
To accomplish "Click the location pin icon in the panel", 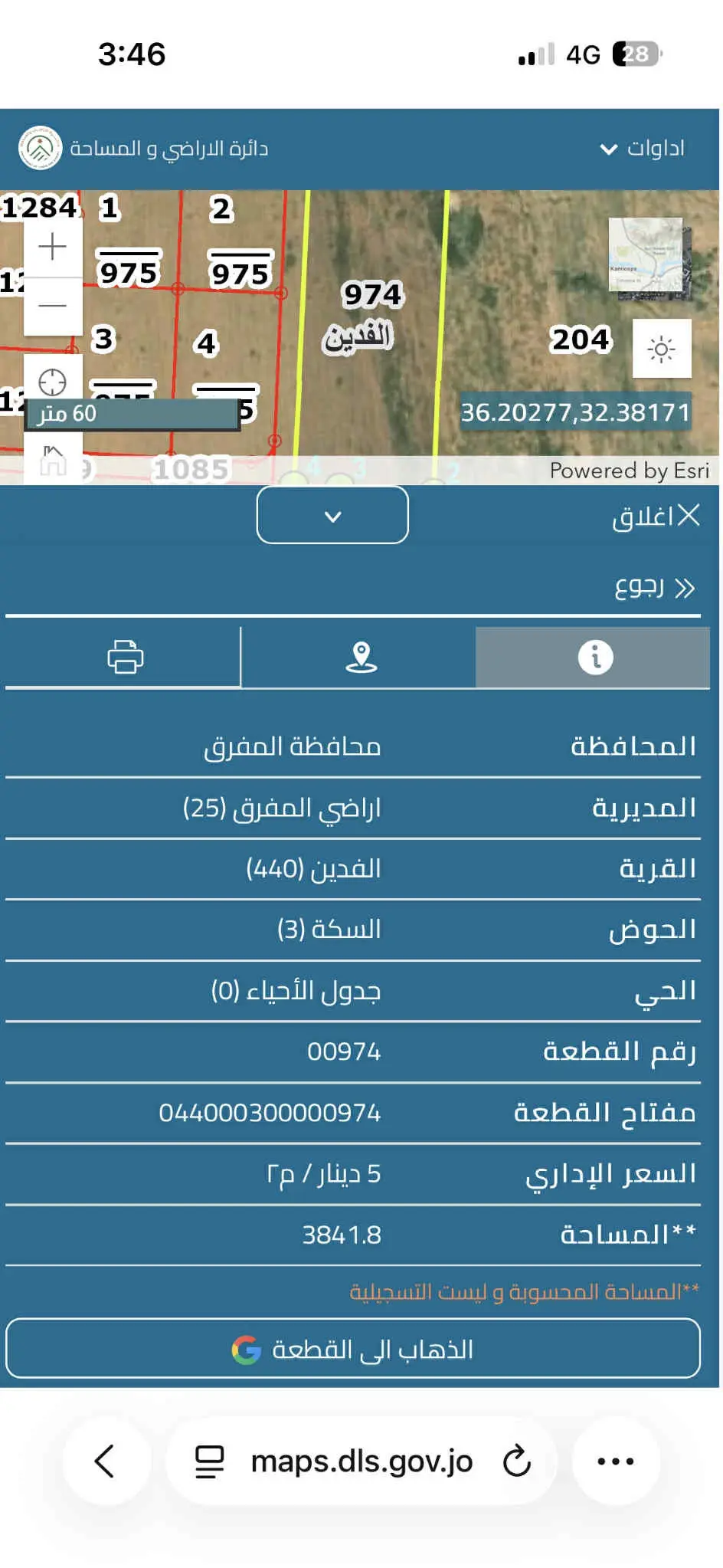I will 360,656.
